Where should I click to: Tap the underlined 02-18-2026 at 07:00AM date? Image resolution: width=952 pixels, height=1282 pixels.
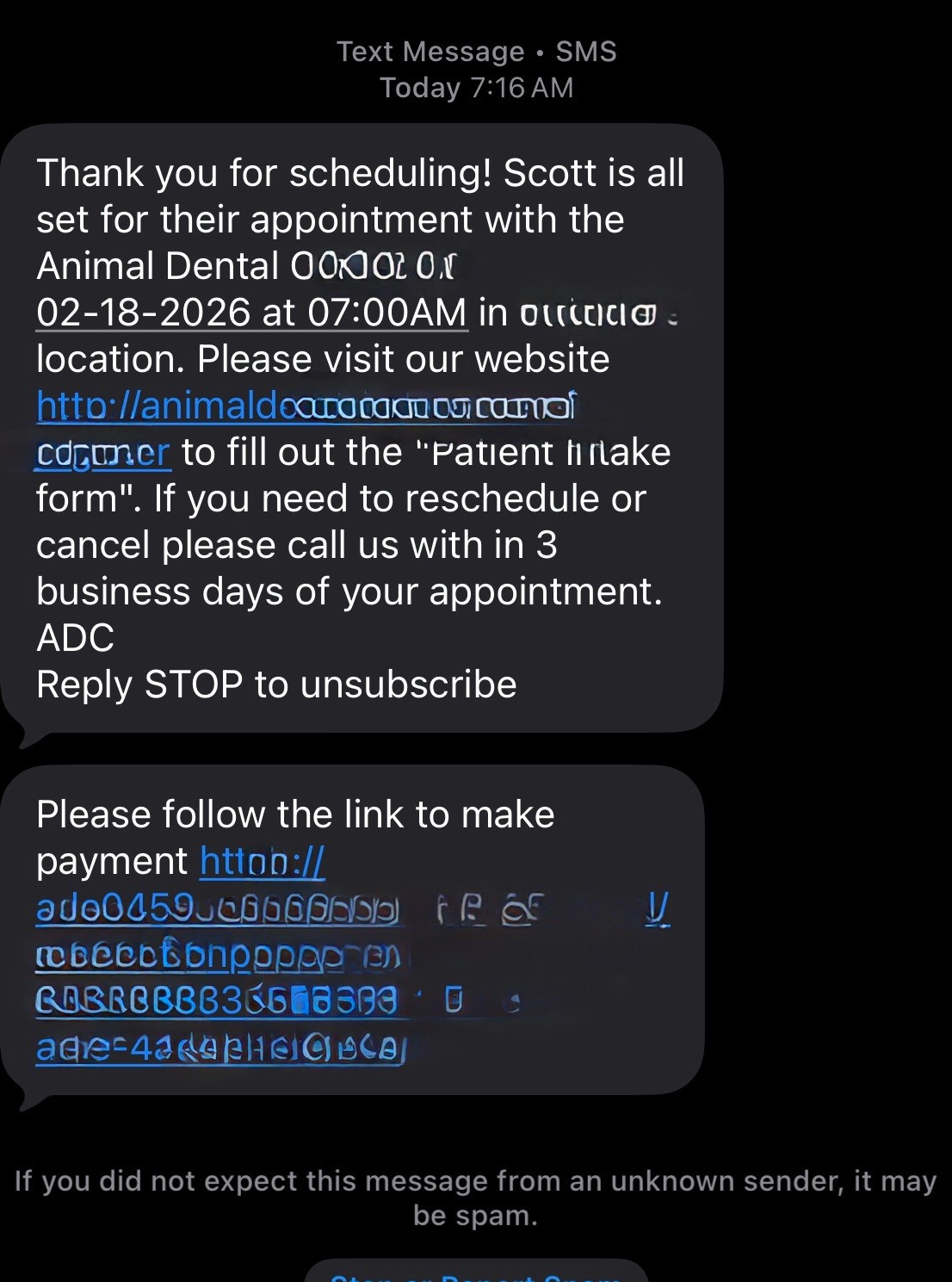[250, 313]
